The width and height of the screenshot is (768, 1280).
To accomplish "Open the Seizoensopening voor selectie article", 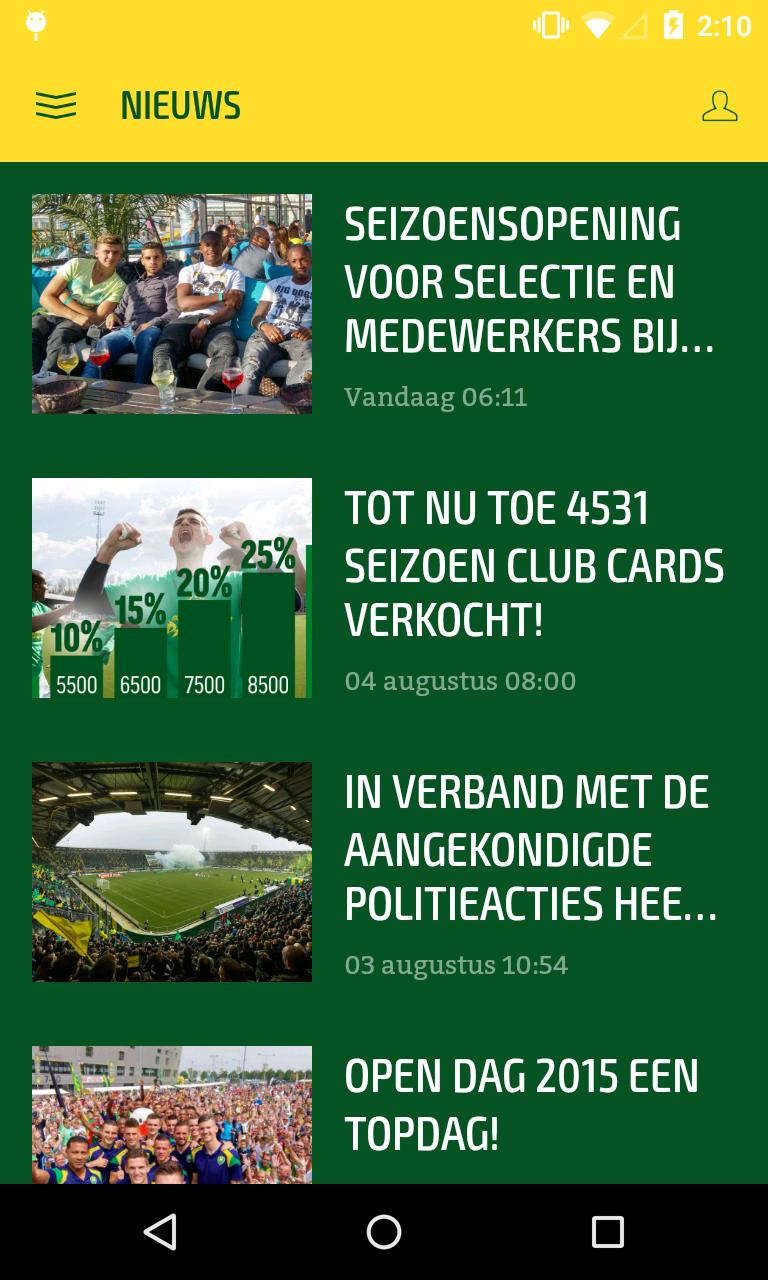I will pos(529,281).
